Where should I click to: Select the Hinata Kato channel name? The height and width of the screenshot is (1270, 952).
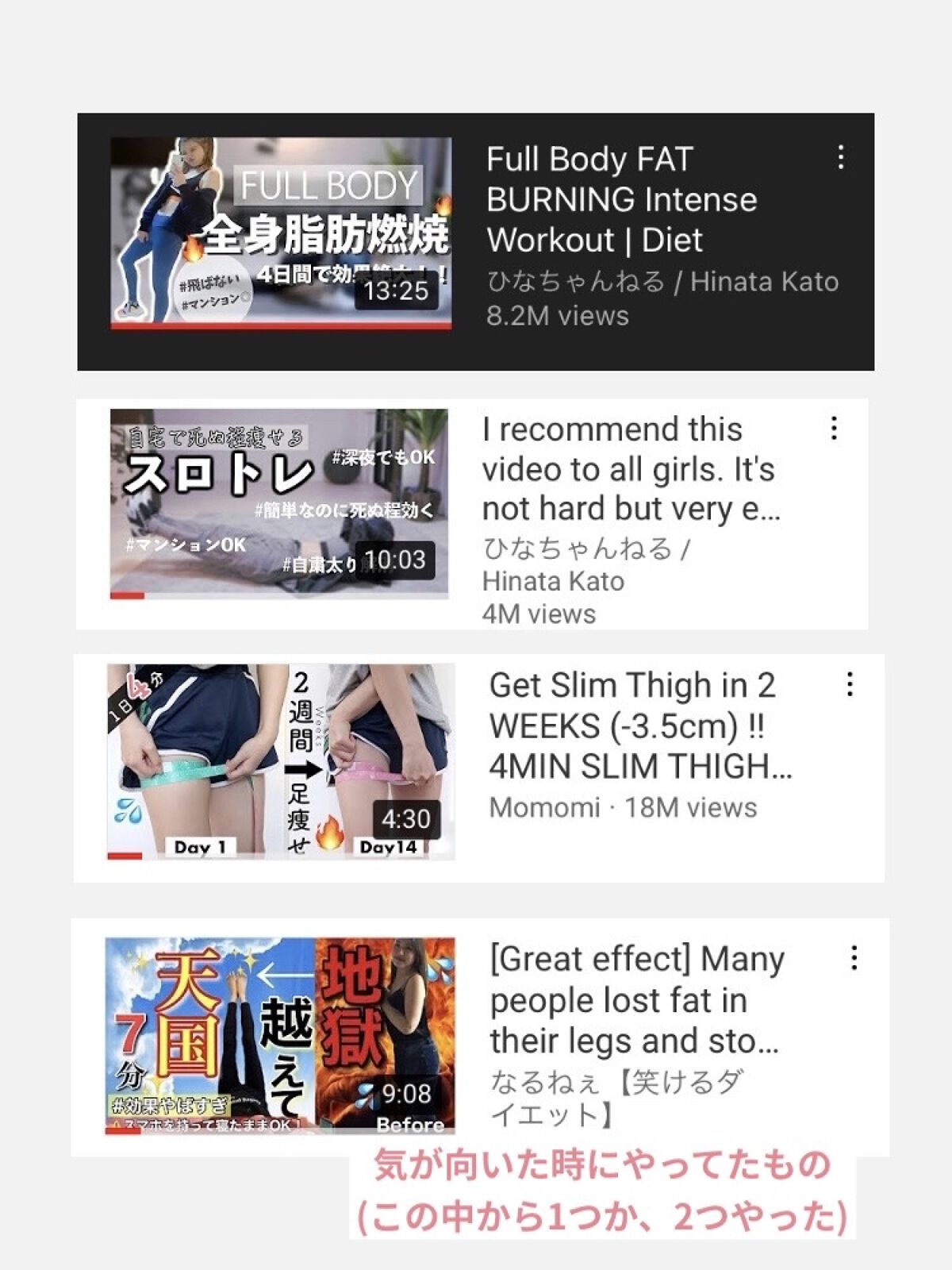(x=660, y=283)
